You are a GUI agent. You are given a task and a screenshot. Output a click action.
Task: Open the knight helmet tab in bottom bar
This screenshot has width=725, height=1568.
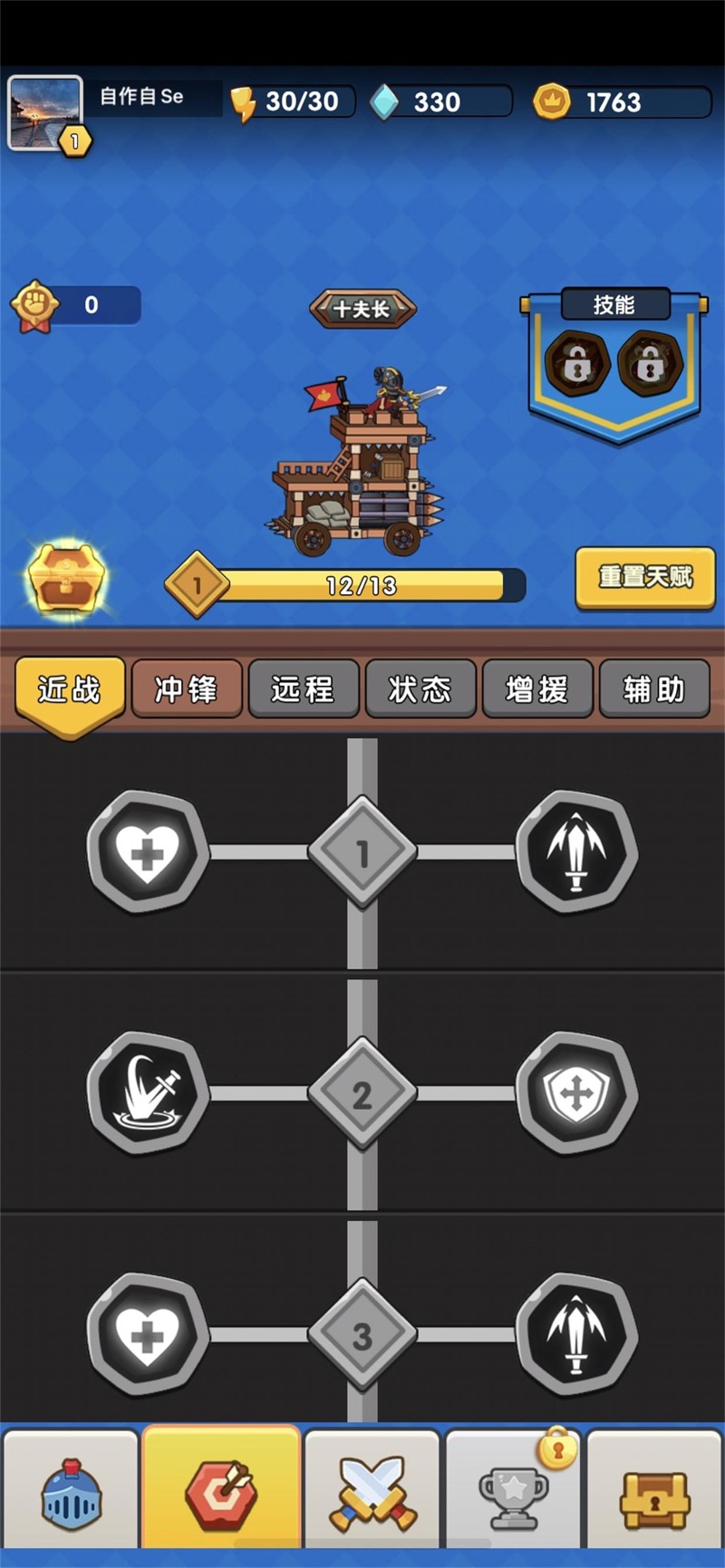tap(71, 1493)
